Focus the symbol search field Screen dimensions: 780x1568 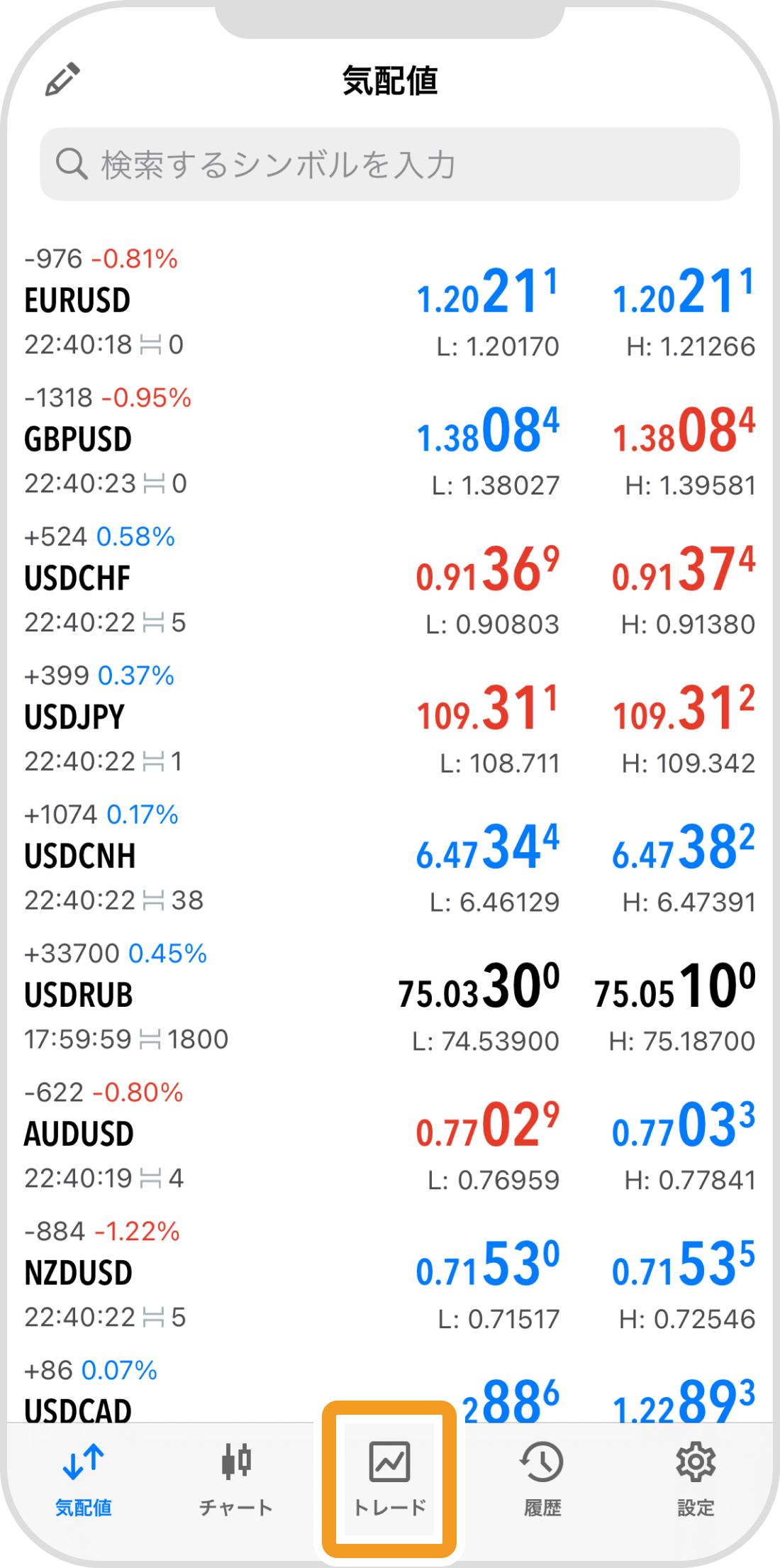tap(390, 165)
